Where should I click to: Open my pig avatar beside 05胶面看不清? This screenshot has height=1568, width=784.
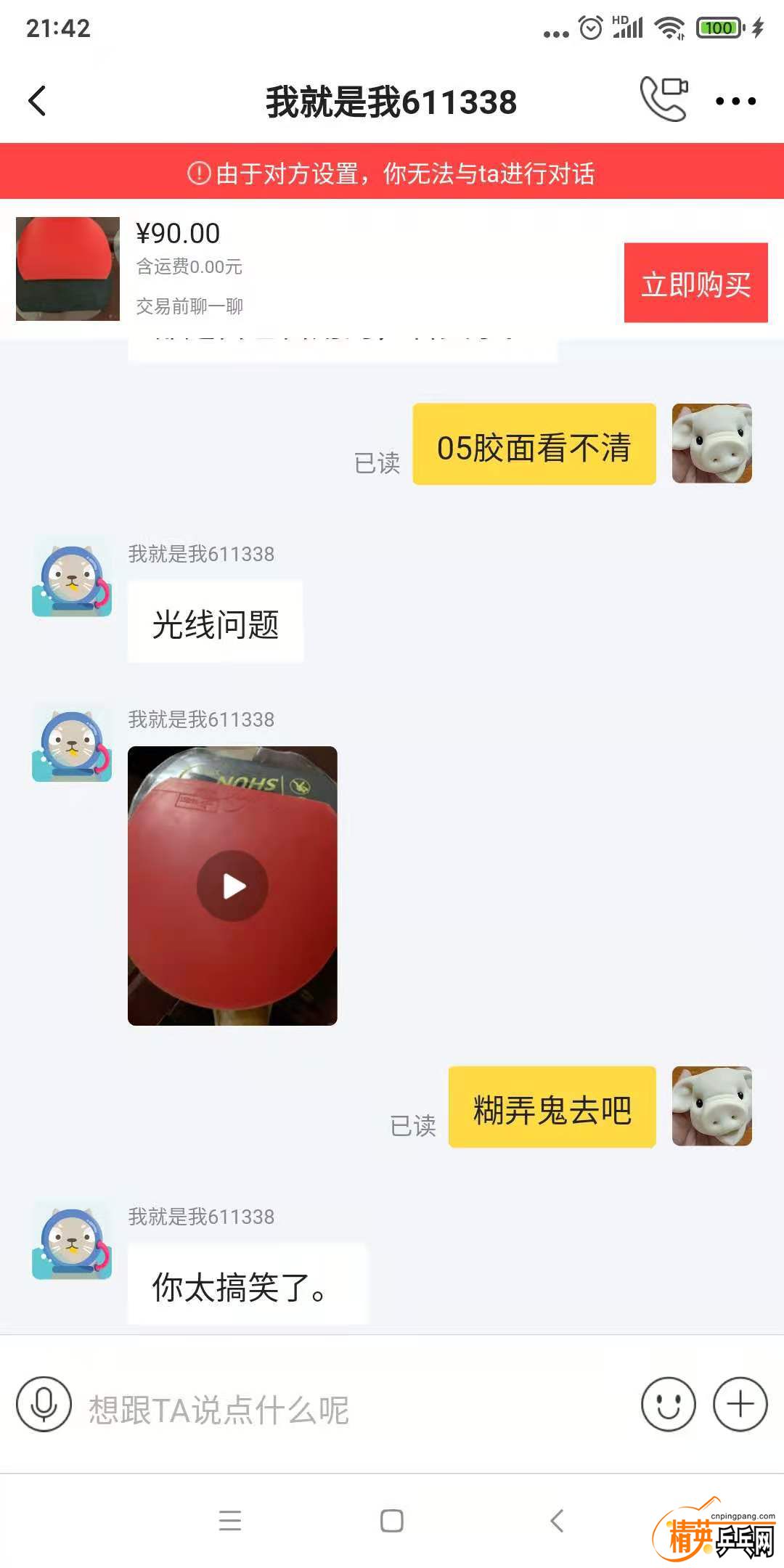(711, 444)
